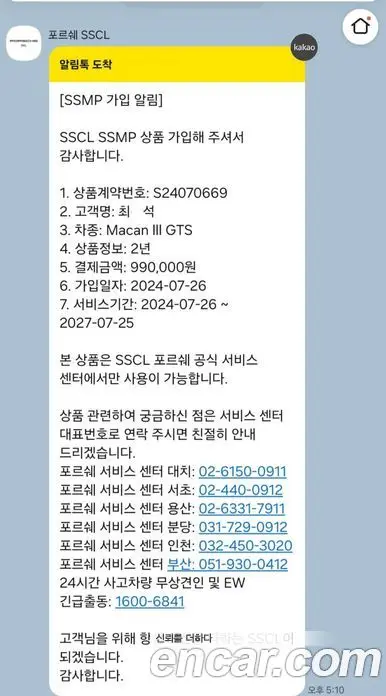Screen dimensions: 386x696
Task: Call emergency dispatch 1600-6841
Action: point(150,602)
